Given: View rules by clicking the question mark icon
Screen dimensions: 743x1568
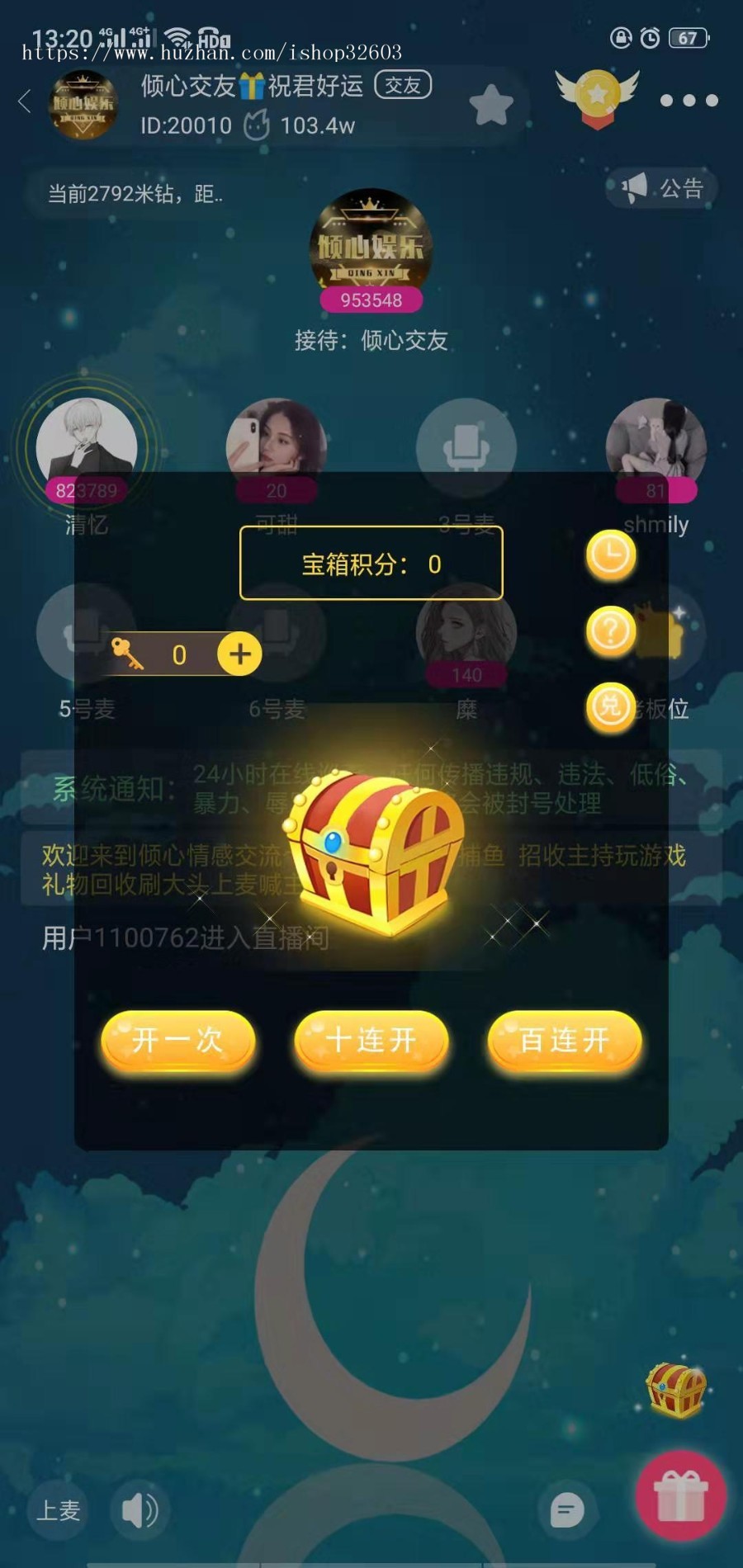Looking at the screenshot, I should [x=609, y=632].
